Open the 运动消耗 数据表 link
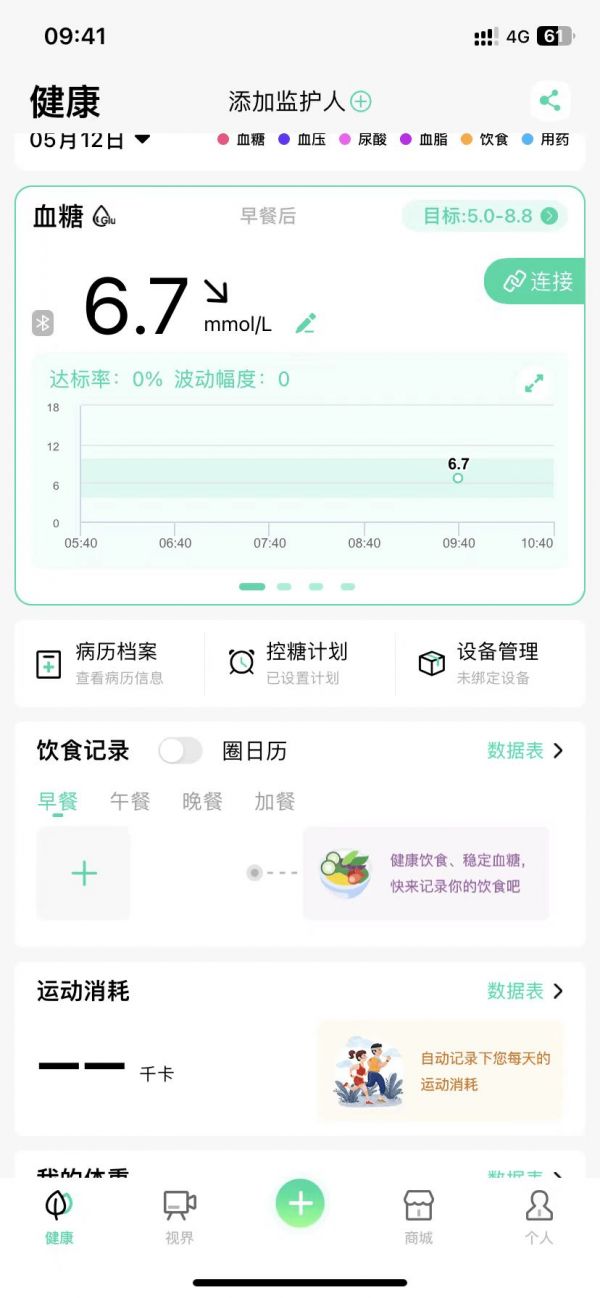Screen dimensions: 600x1298 tap(525, 991)
